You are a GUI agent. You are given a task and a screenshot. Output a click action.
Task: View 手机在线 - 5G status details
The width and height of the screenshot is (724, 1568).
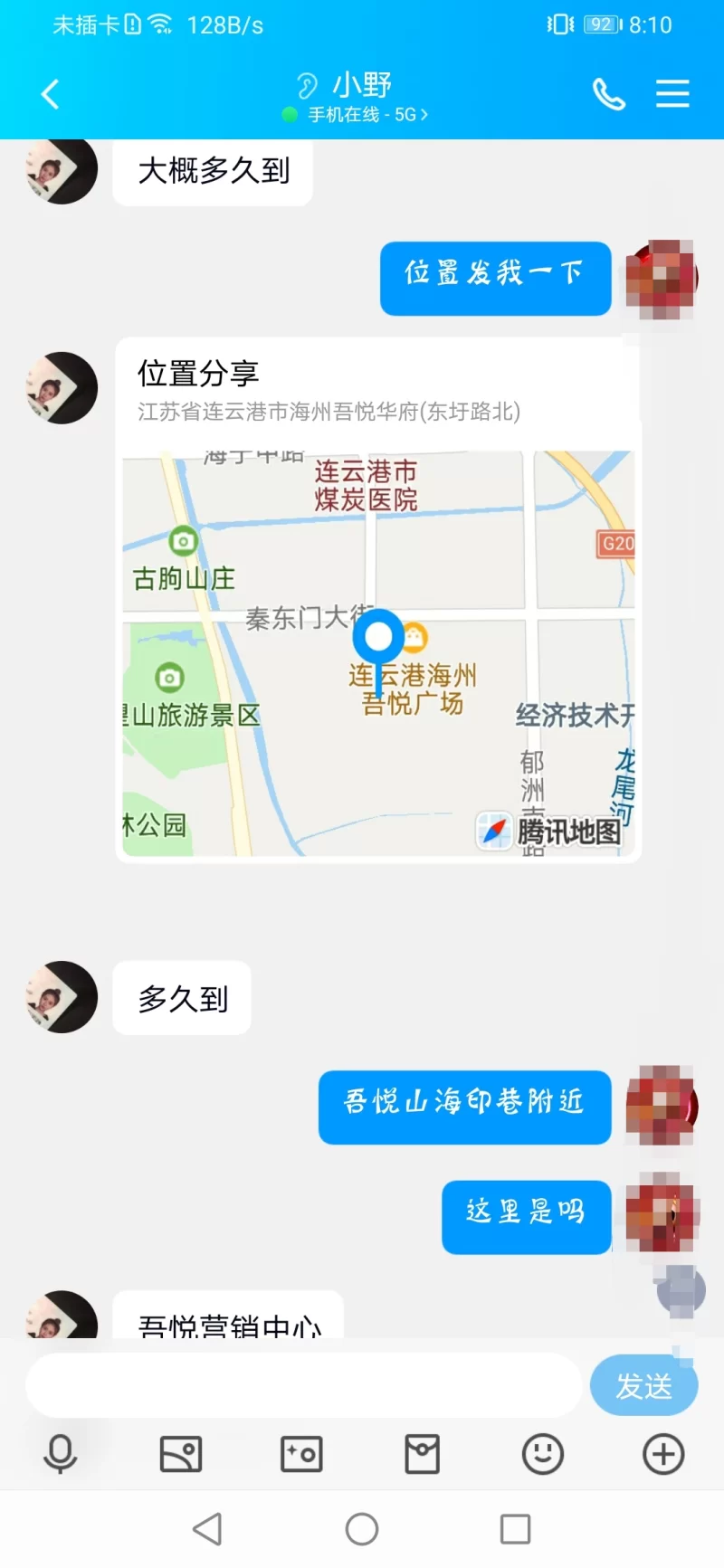(362, 115)
